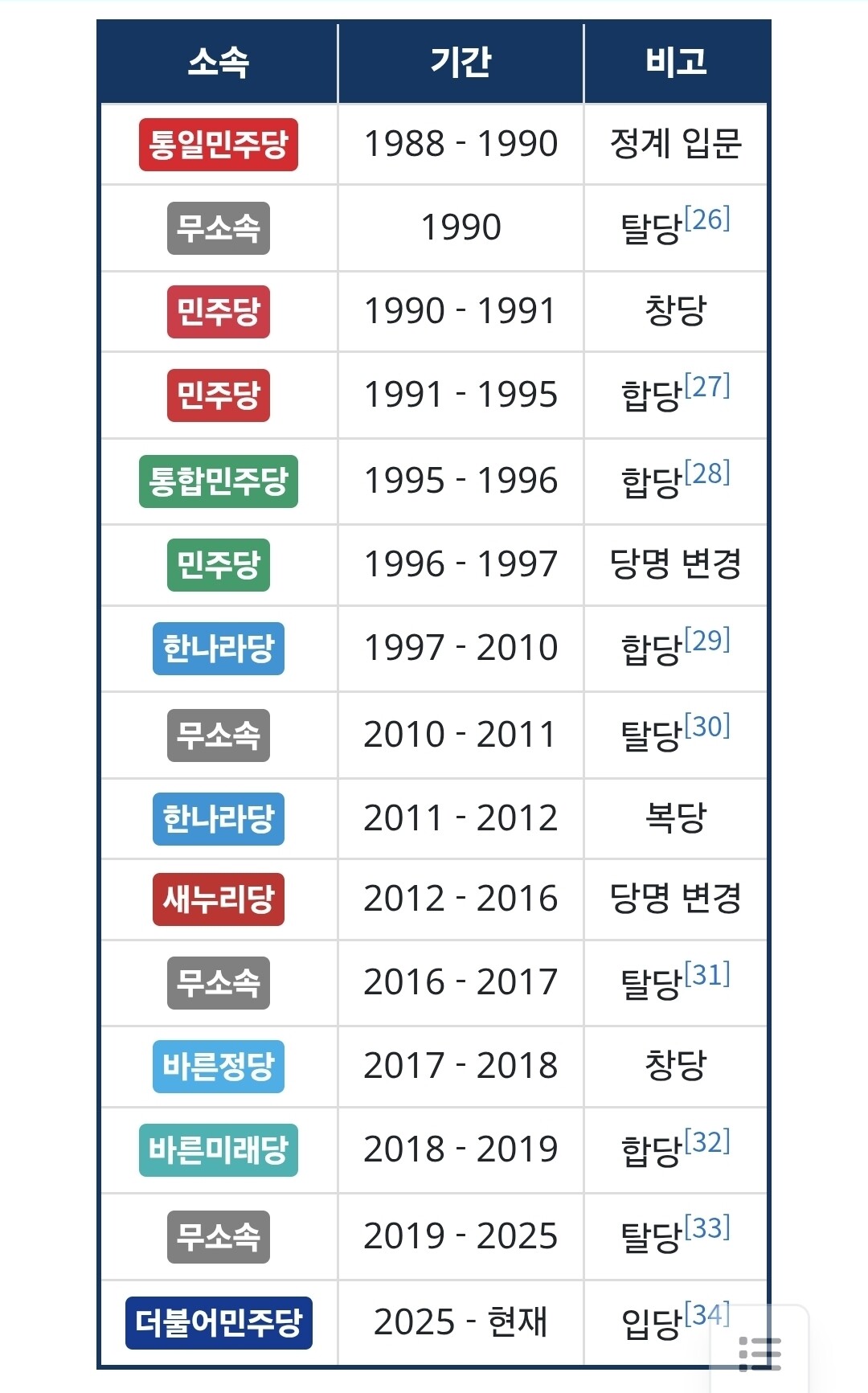Viewport: 868px width, 1393px height.
Task: Tap footnote 30 reference
Action: click(x=707, y=726)
